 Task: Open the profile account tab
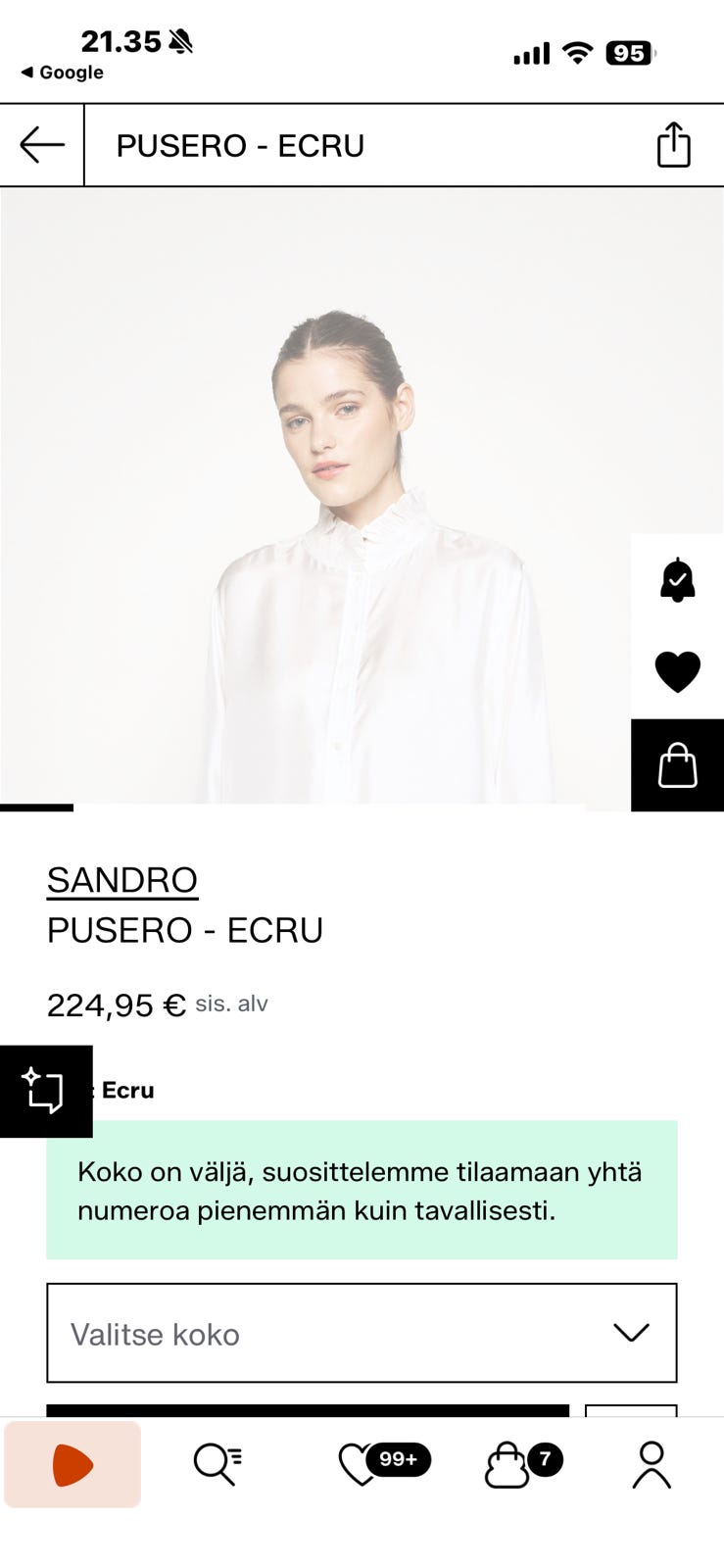pos(652,1464)
